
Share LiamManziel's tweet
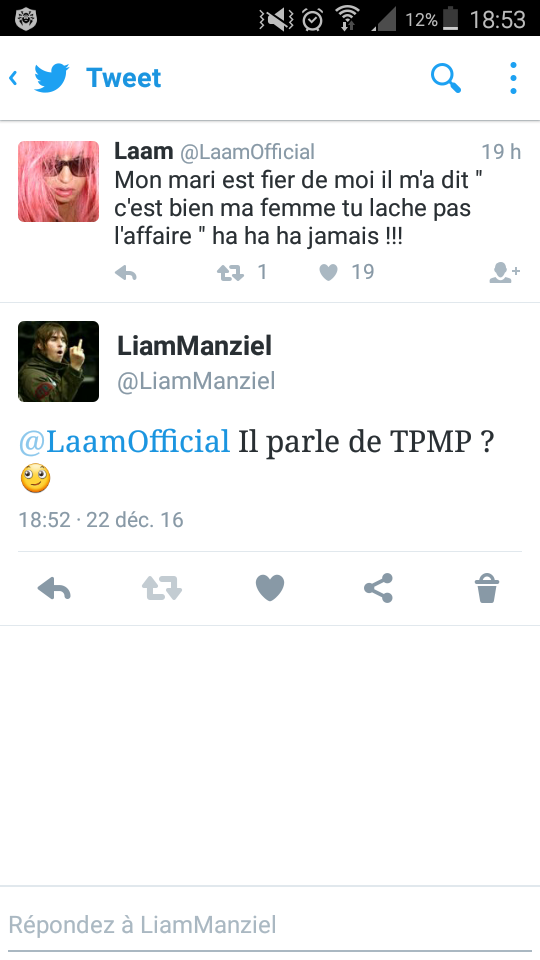click(x=378, y=588)
